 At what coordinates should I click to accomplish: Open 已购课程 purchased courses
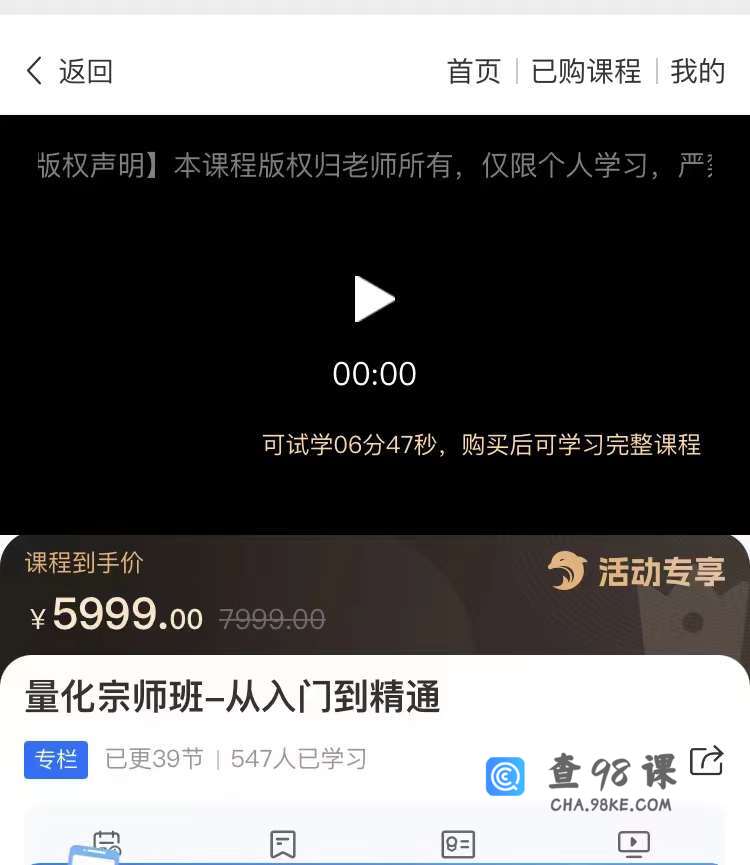[586, 71]
